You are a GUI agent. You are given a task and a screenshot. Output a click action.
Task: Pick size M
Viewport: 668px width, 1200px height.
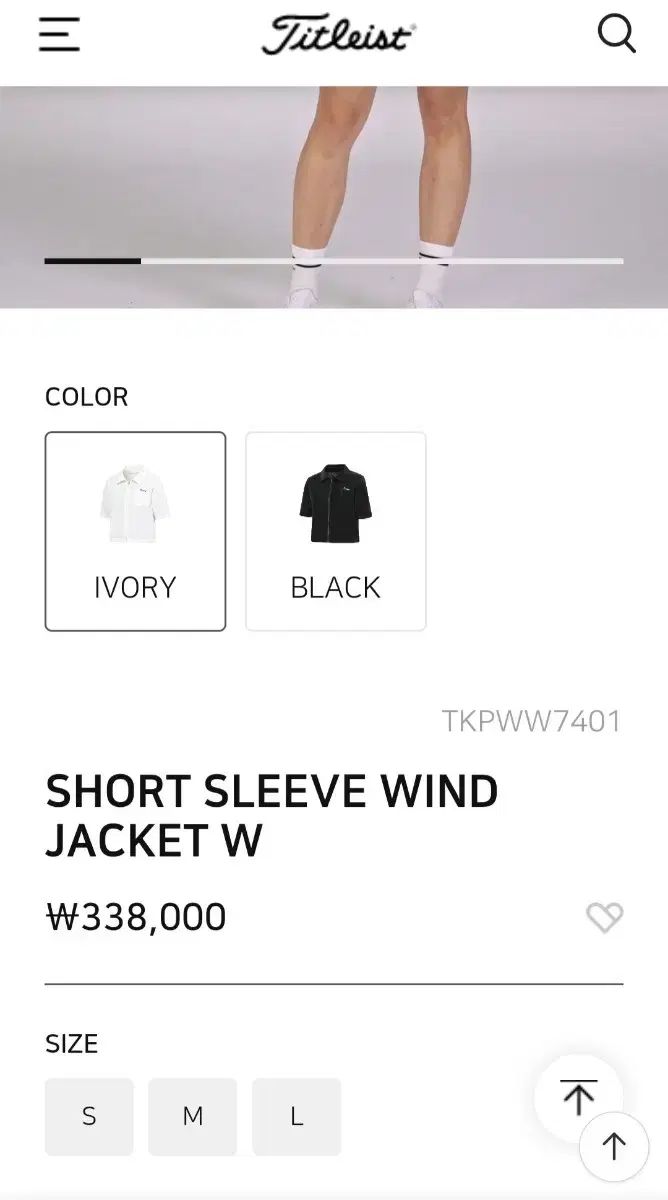193,1117
